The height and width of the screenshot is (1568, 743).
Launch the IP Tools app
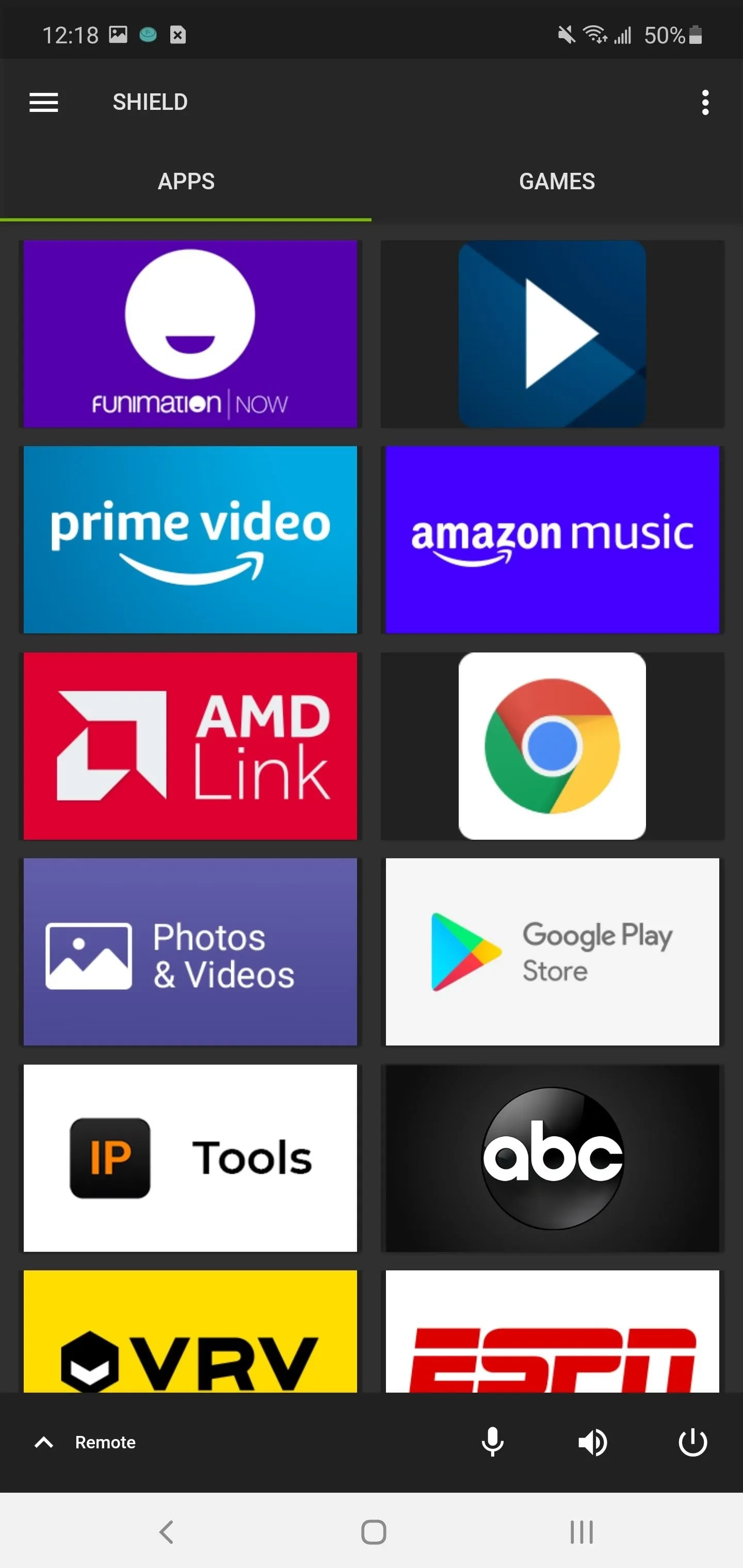coord(190,1158)
